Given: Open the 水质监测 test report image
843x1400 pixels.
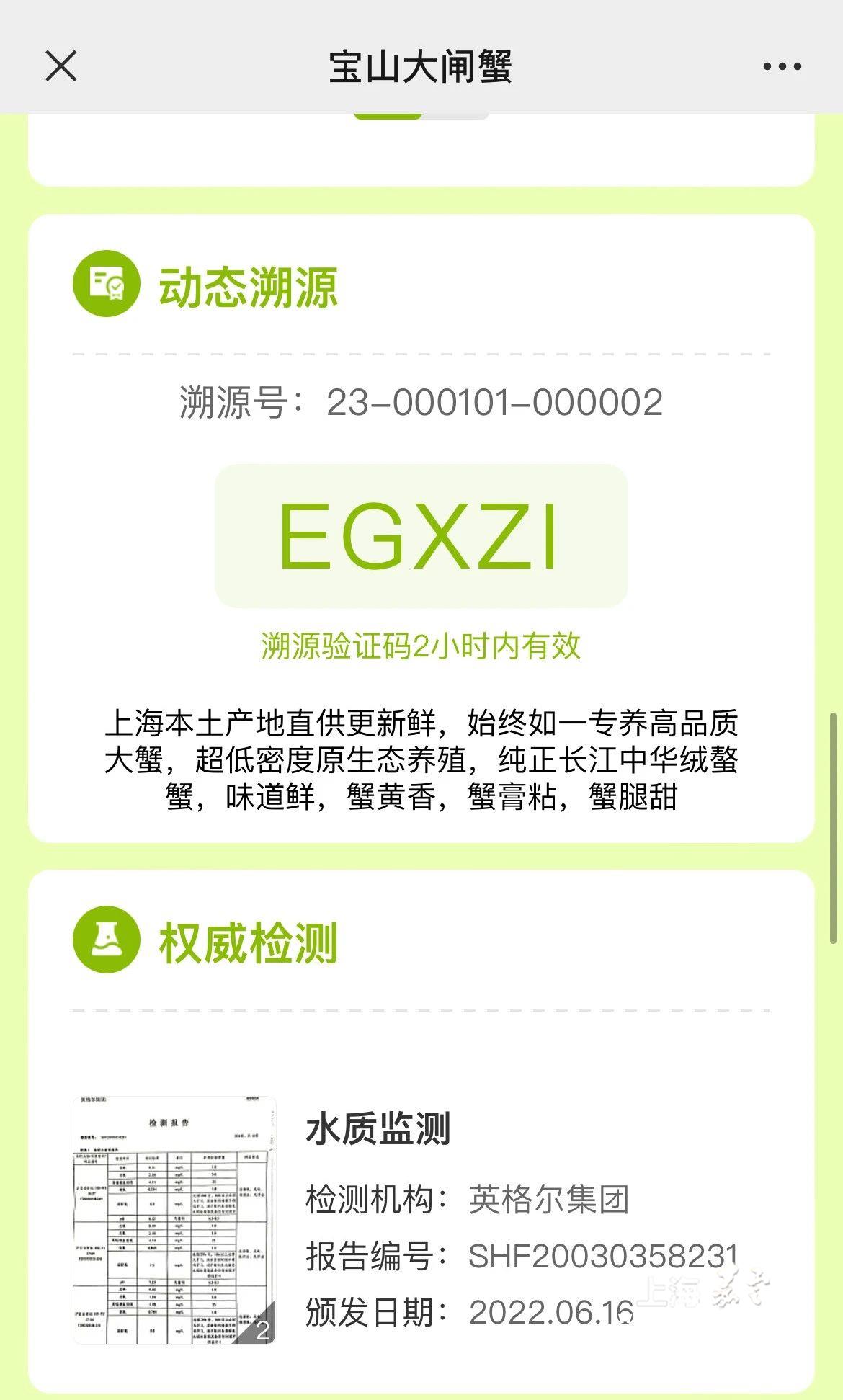Looking at the screenshot, I should [174, 1220].
